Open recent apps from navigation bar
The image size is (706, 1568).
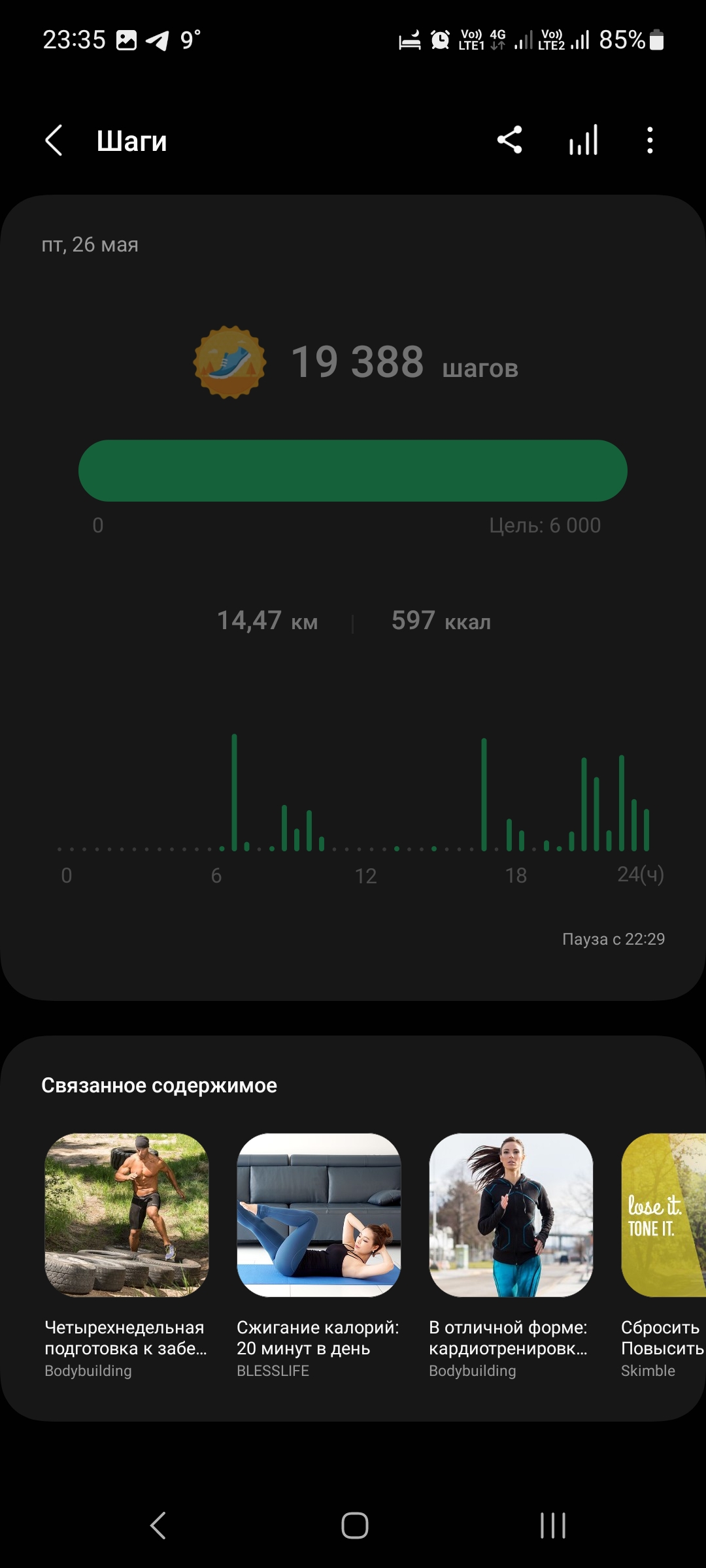coord(553,1526)
